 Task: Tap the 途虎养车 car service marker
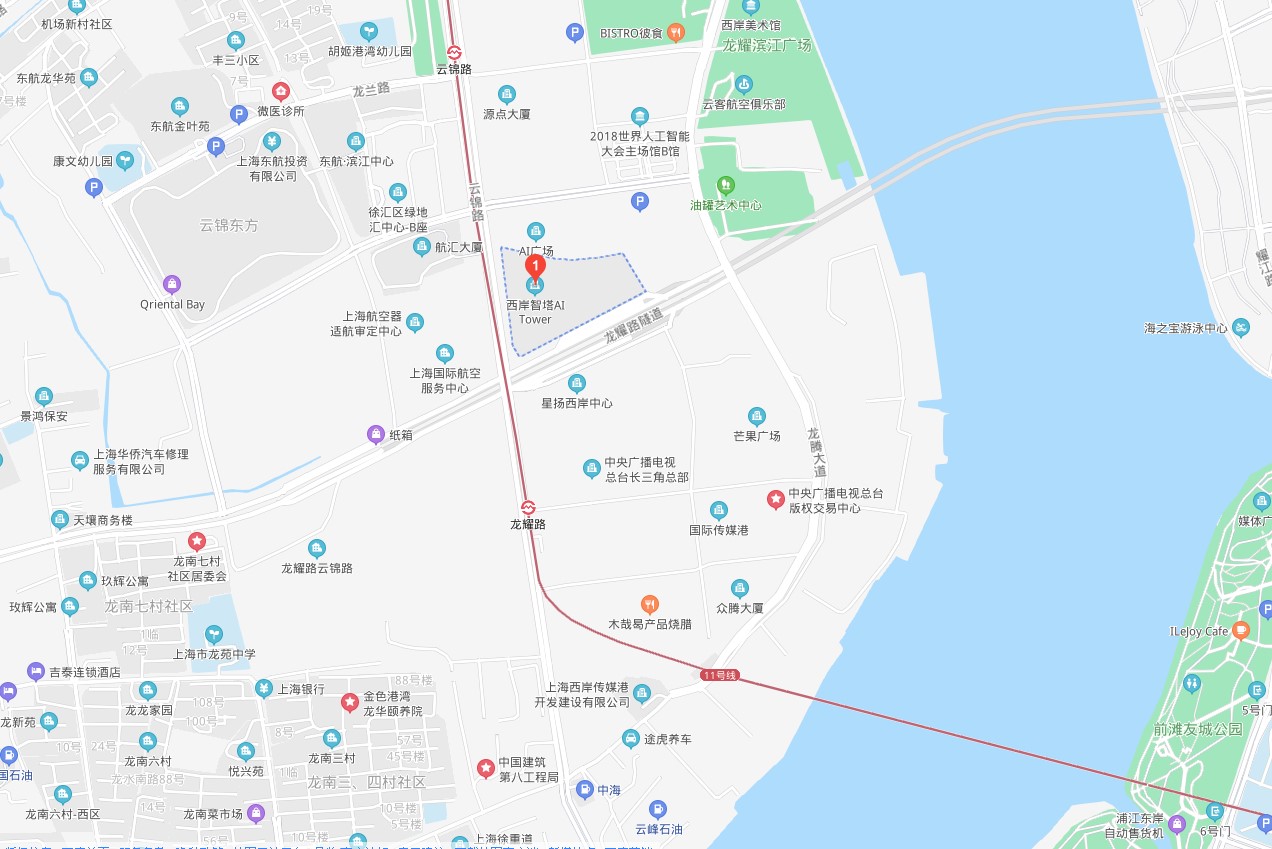pyautogui.click(x=631, y=739)
